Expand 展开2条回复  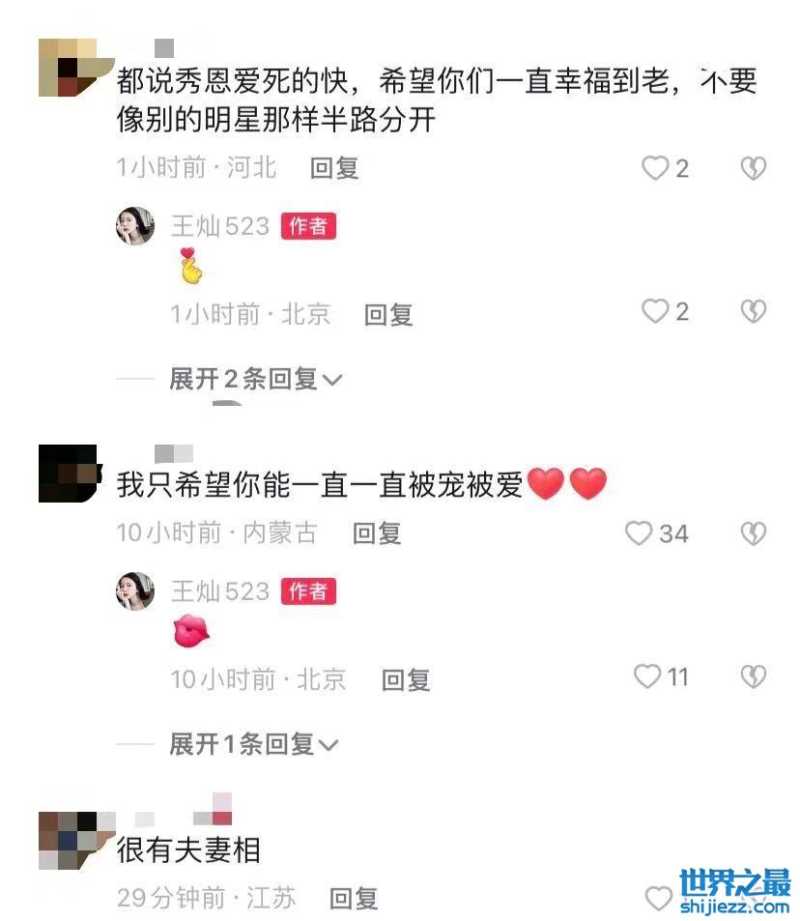[254, 379]
